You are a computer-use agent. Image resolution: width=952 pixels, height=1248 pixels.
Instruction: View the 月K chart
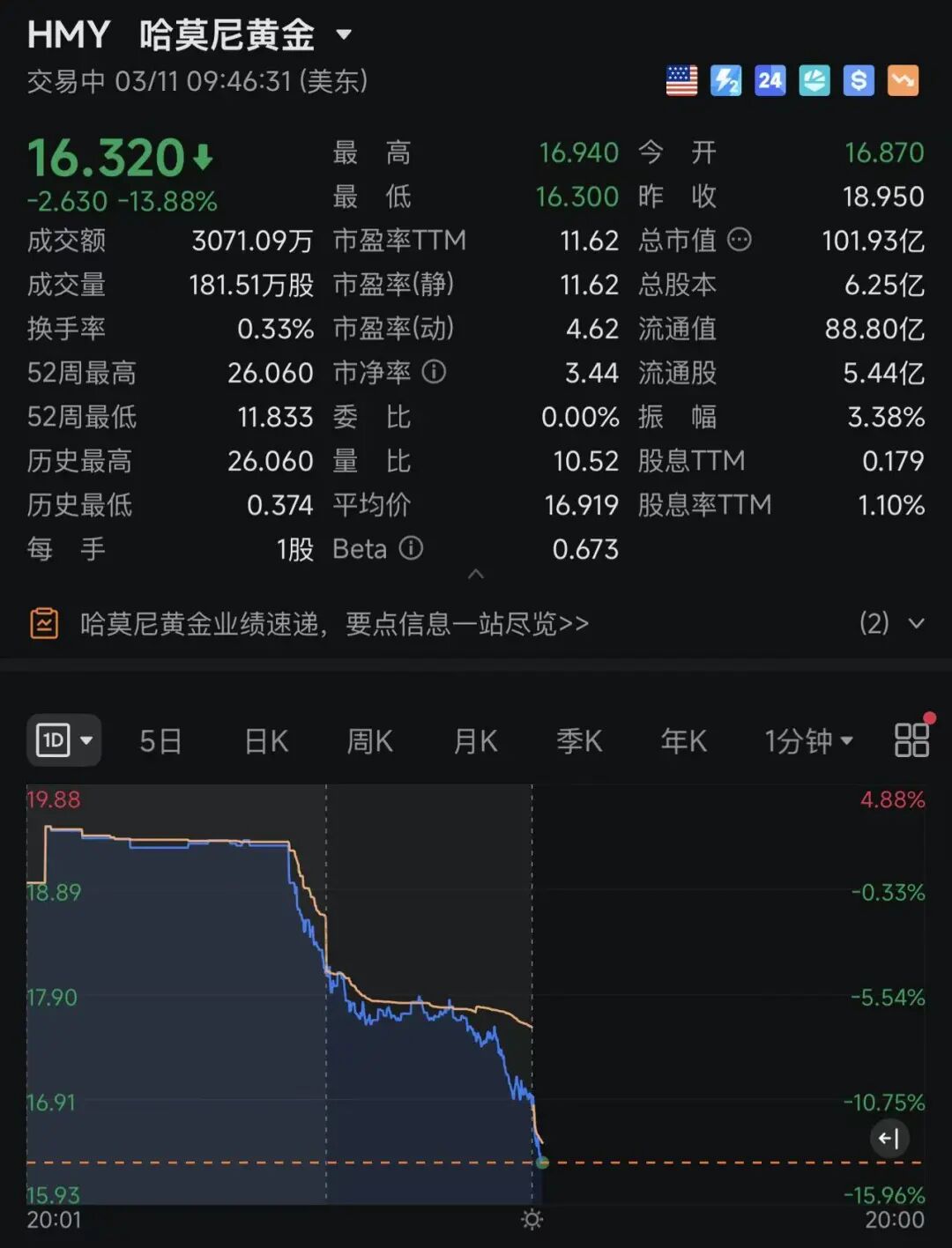click(475, 741)
